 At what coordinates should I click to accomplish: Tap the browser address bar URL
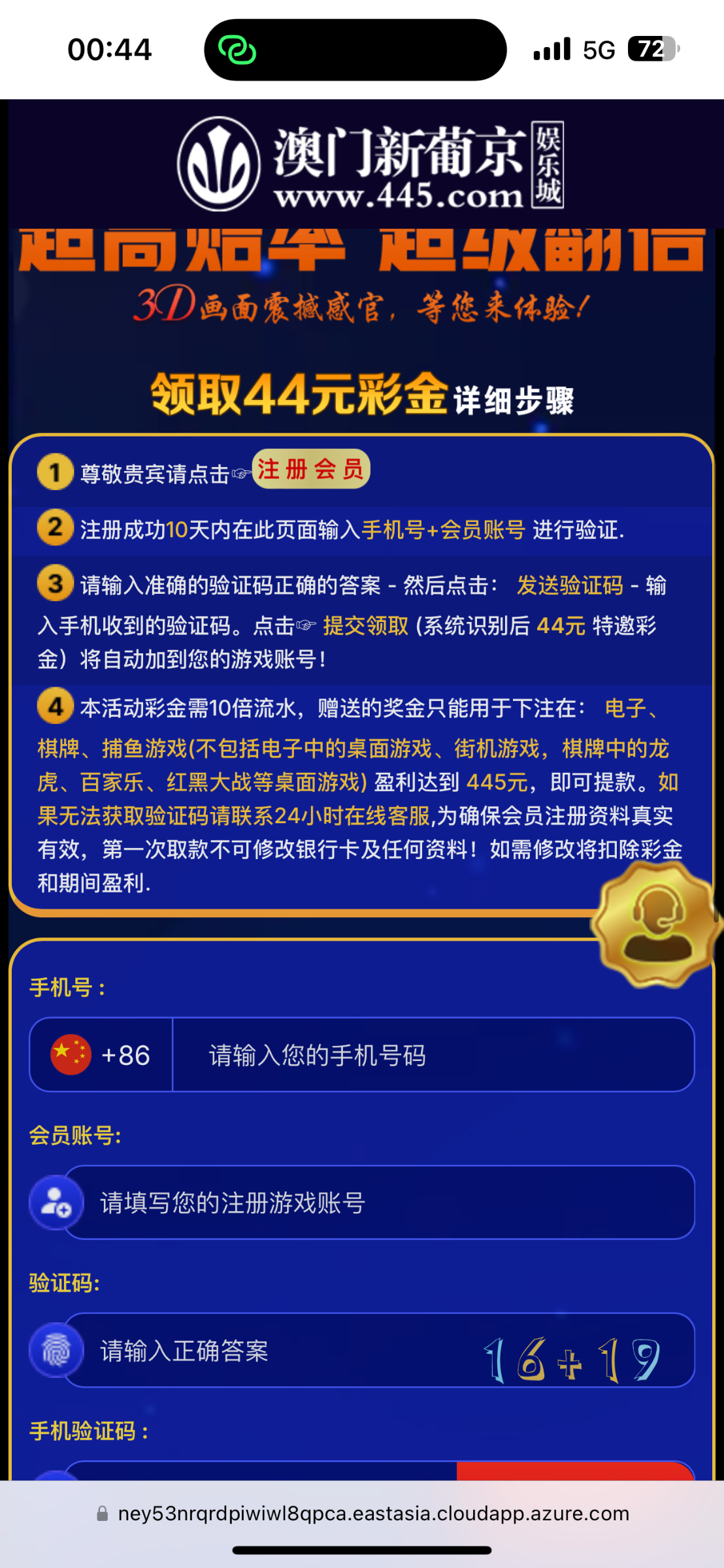click(372, 1514)
